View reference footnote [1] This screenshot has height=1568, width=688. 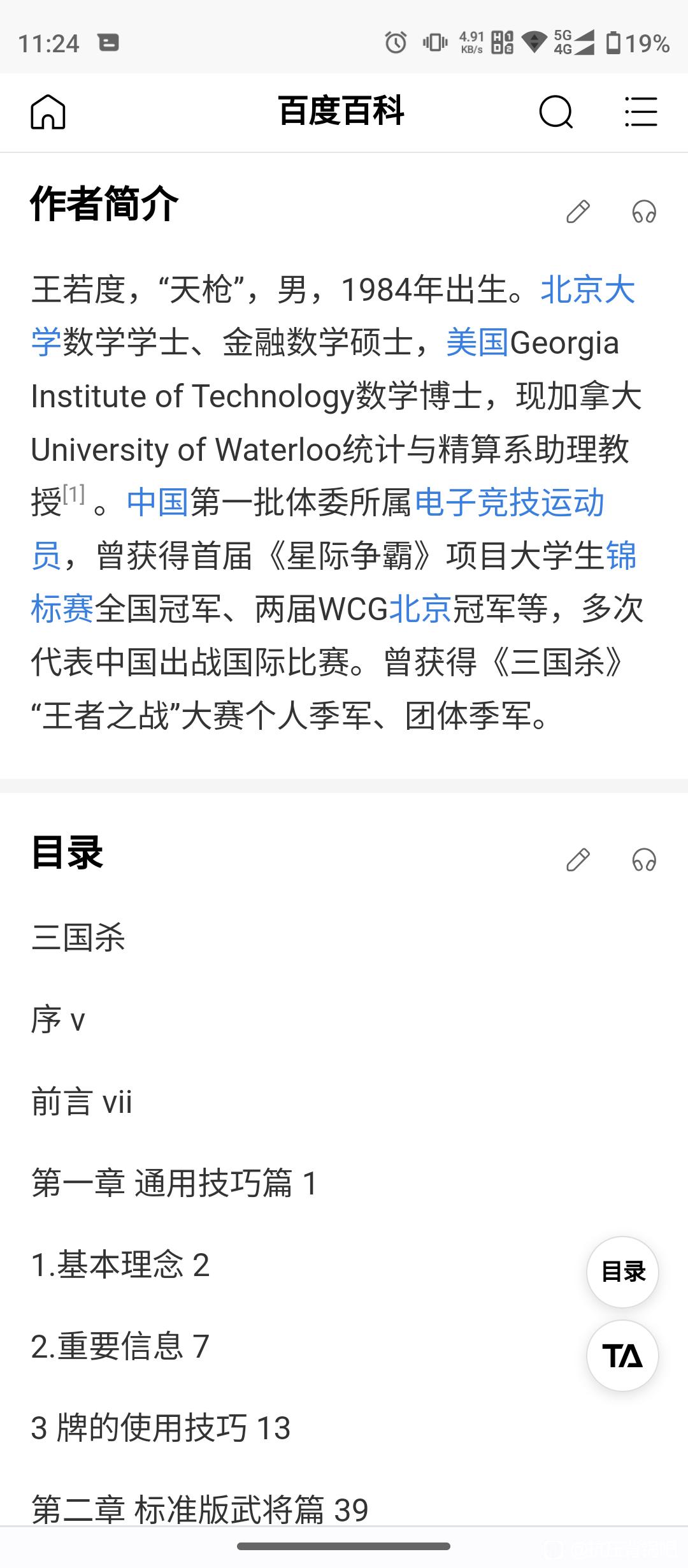(x=74, y=494)
